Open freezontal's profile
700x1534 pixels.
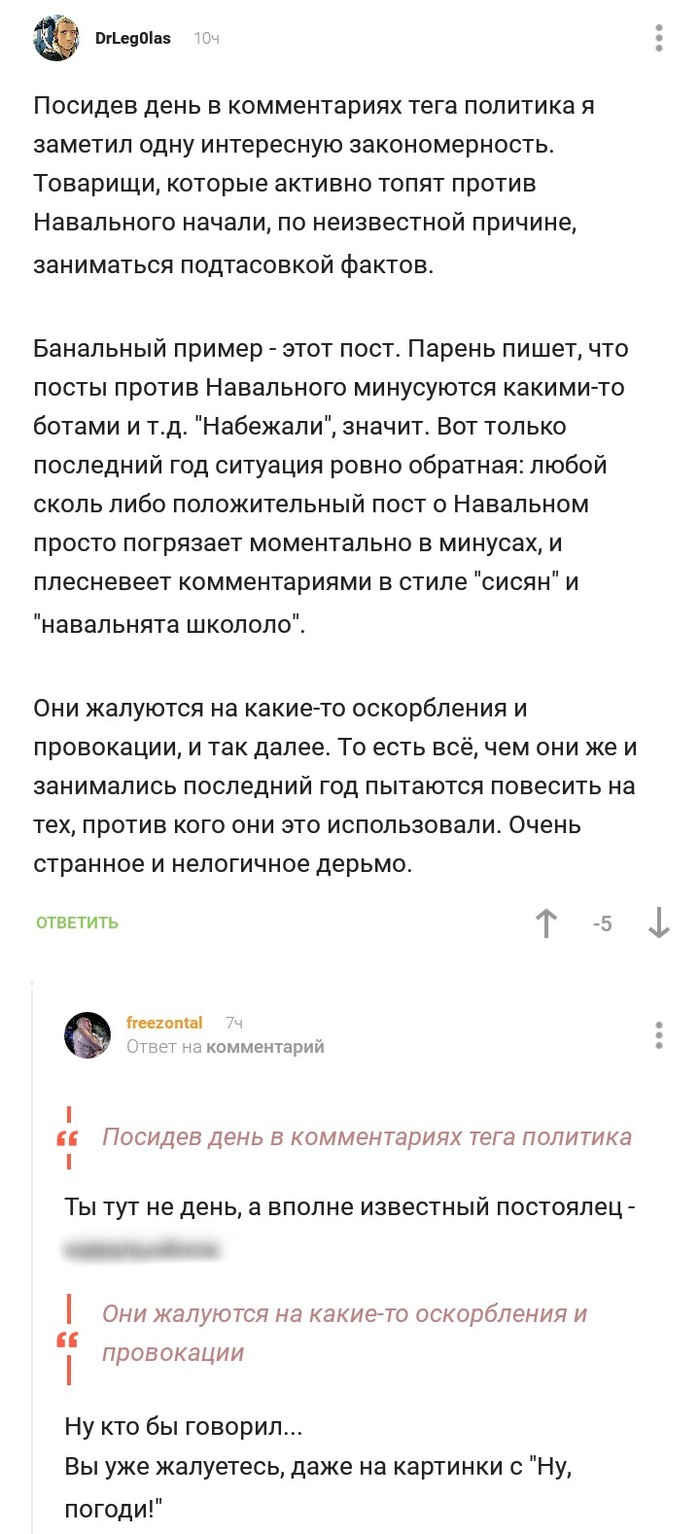(x=164, y=1023)
